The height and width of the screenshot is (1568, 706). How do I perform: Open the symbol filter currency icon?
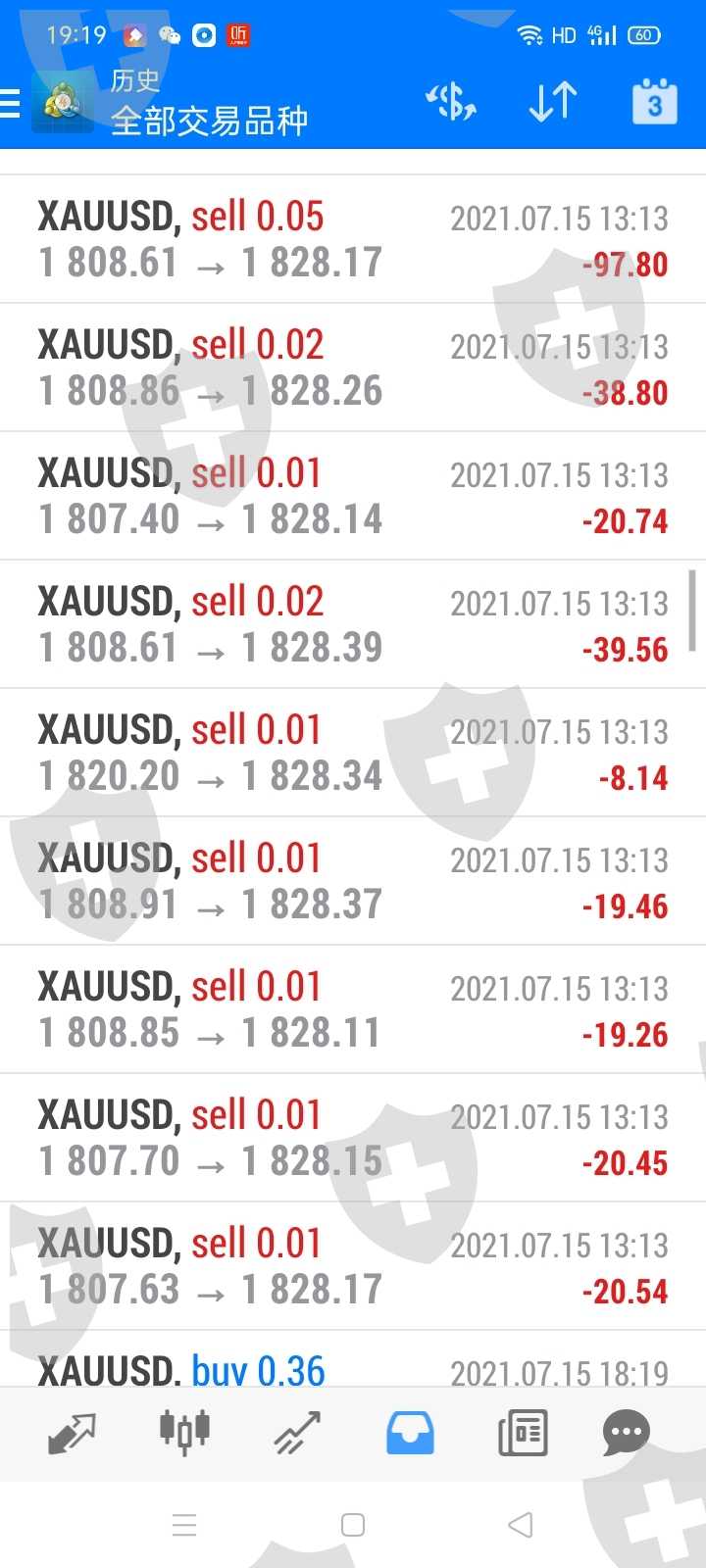coord(450,102)
